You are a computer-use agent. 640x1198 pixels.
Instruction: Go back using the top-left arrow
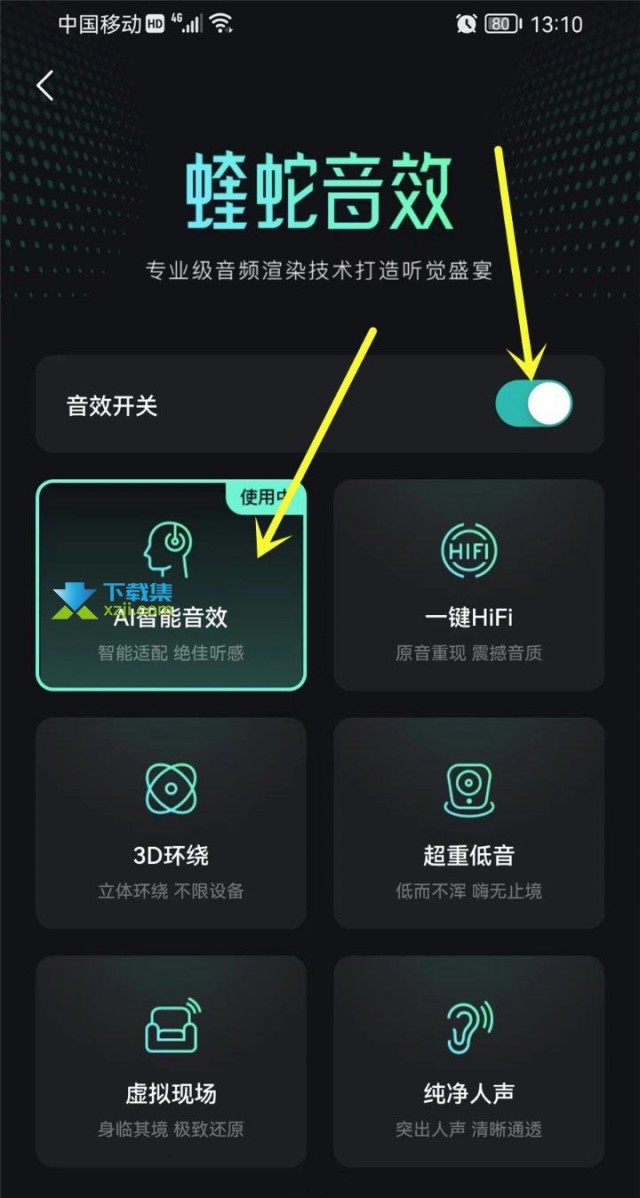pos(45,86)
